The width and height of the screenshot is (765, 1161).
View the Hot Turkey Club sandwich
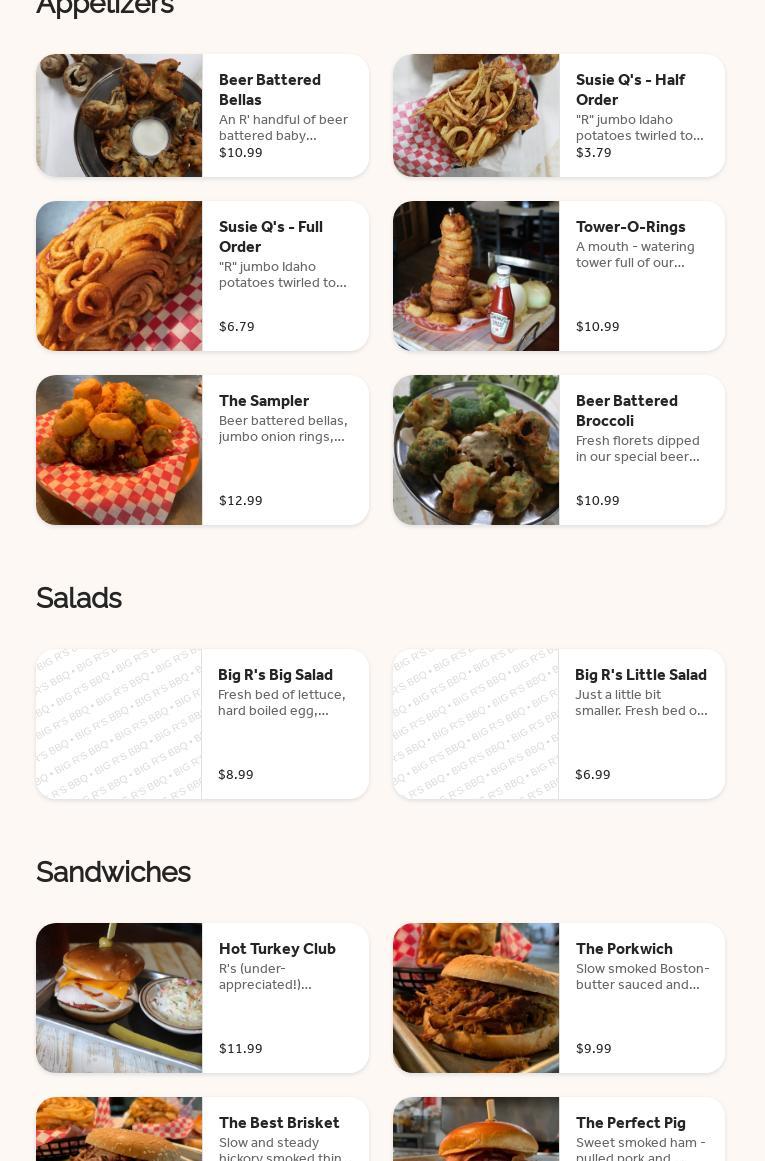[x=202, y=998]
